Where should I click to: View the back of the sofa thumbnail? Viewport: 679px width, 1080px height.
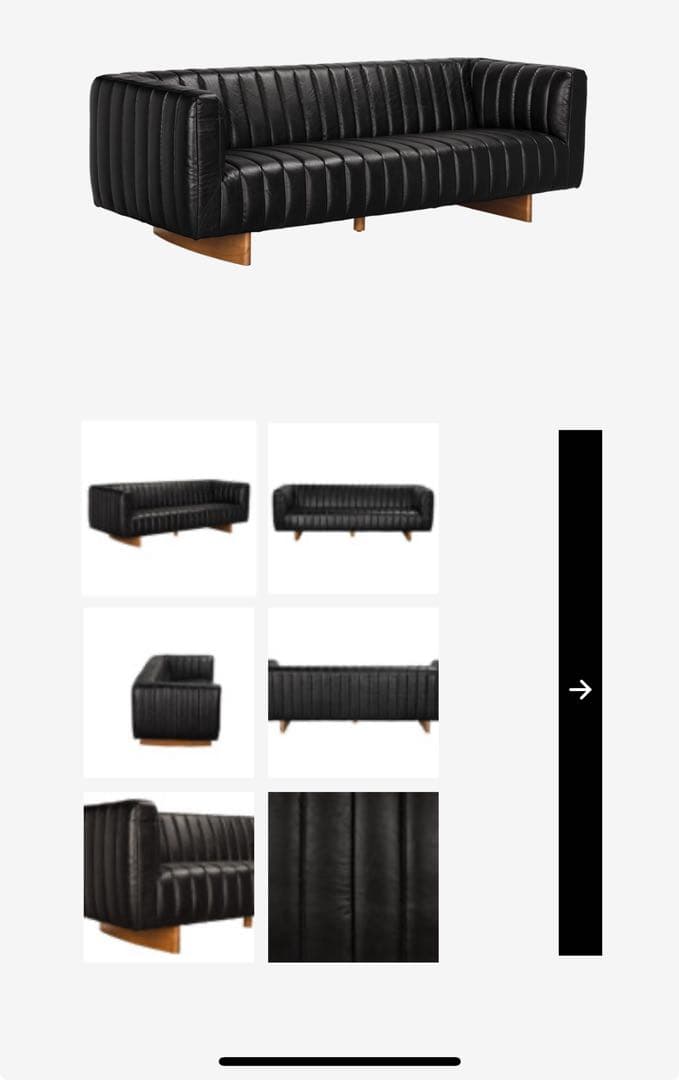[x=353, y=692]
